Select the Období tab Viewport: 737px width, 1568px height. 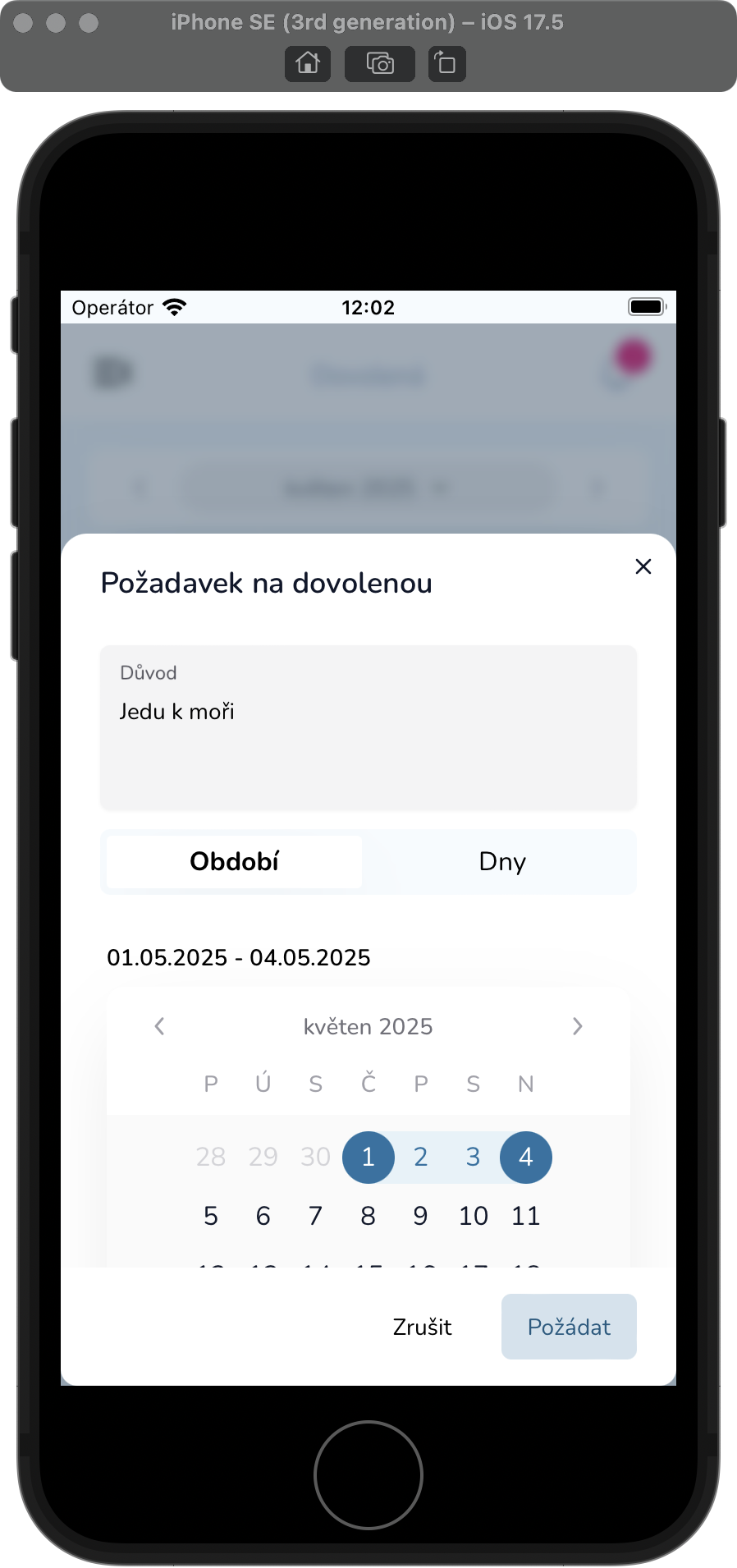(x=235, y=862)
